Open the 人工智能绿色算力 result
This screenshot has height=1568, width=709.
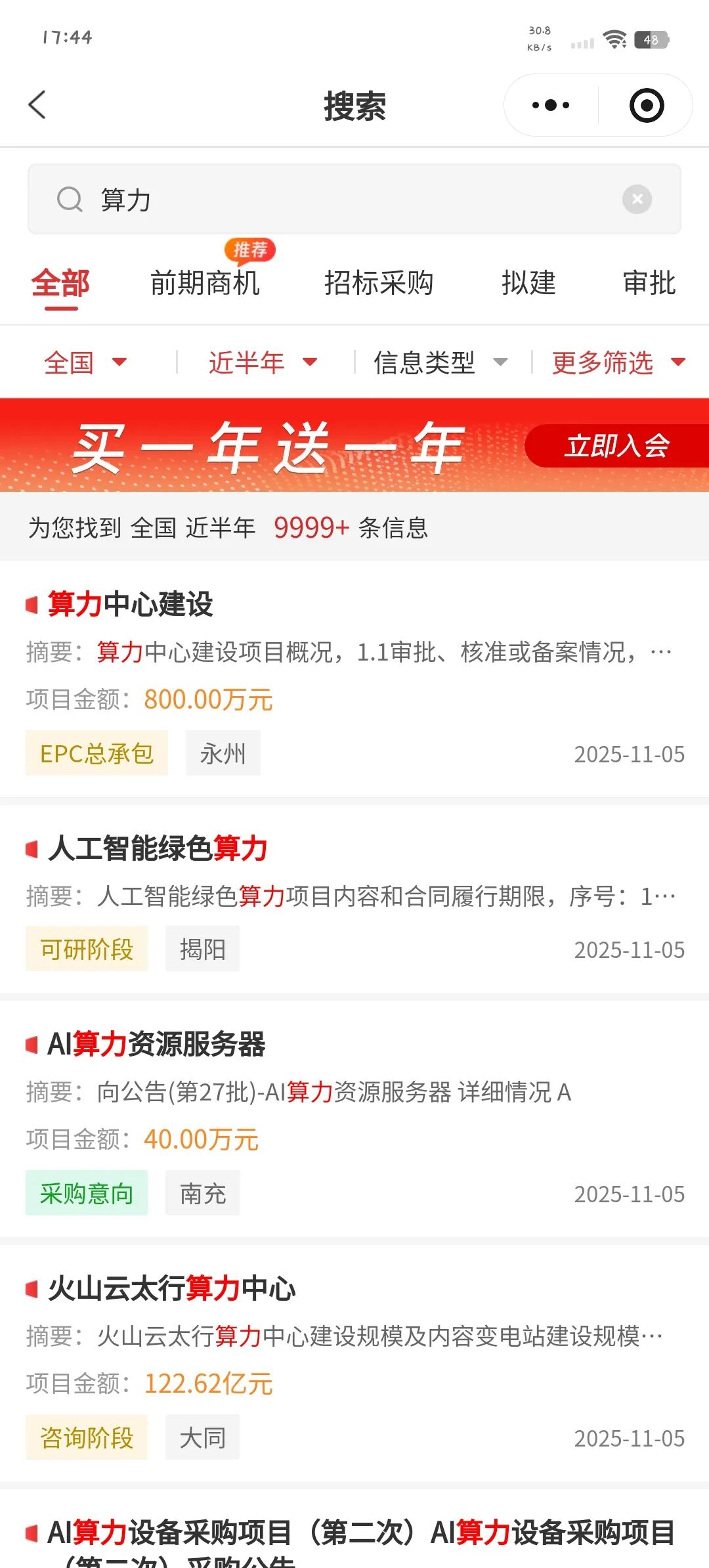[x=158, y=848]
